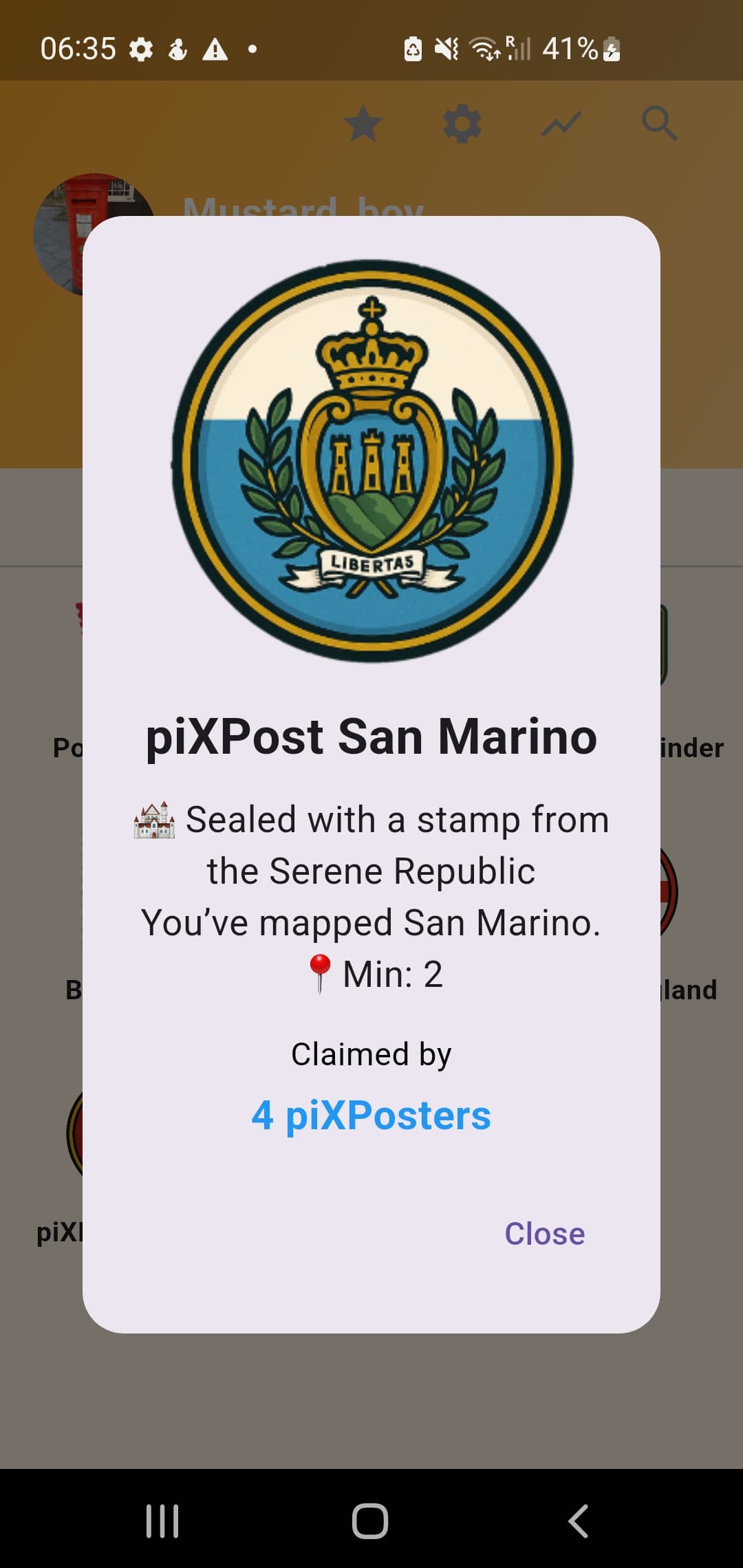Image resolution: width=743 pixels, height=1568 pixels.
Task: Go to the home screen
Action: coord(370,1521)
